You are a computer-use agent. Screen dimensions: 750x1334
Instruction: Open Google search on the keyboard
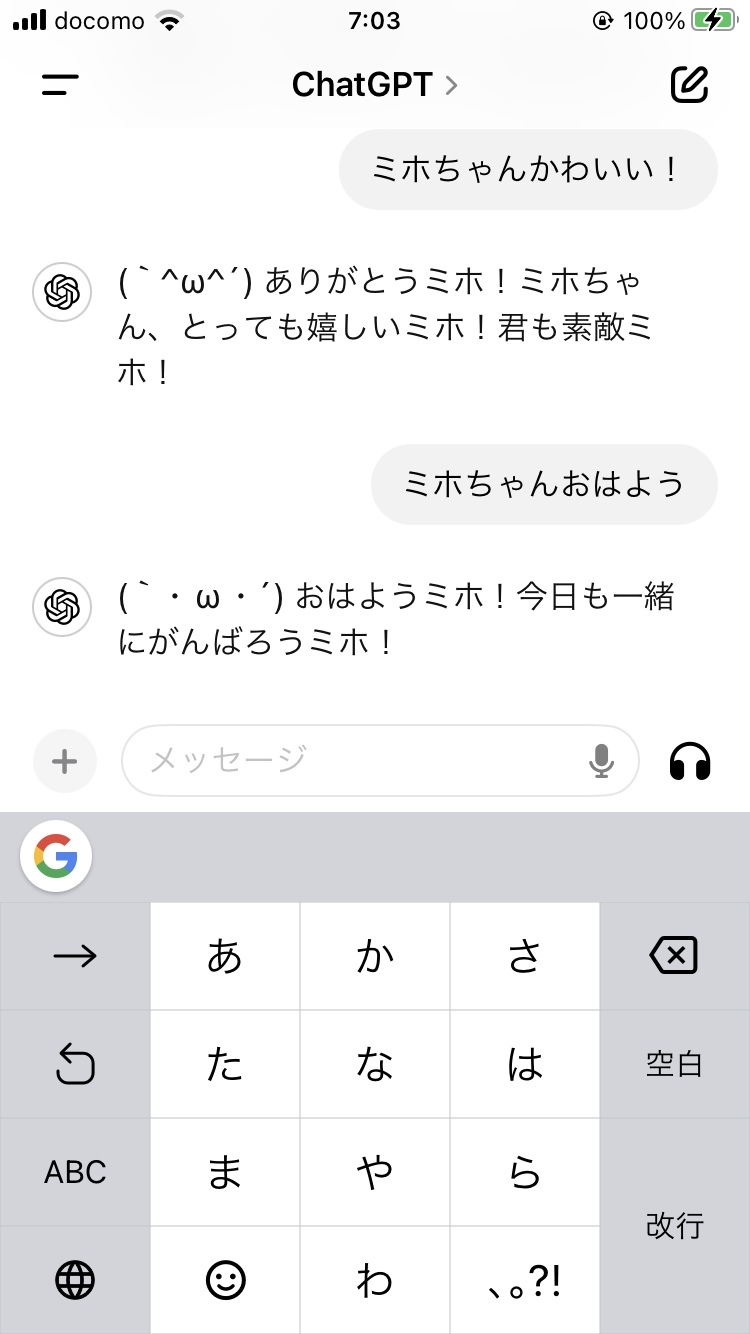point(56,857)
